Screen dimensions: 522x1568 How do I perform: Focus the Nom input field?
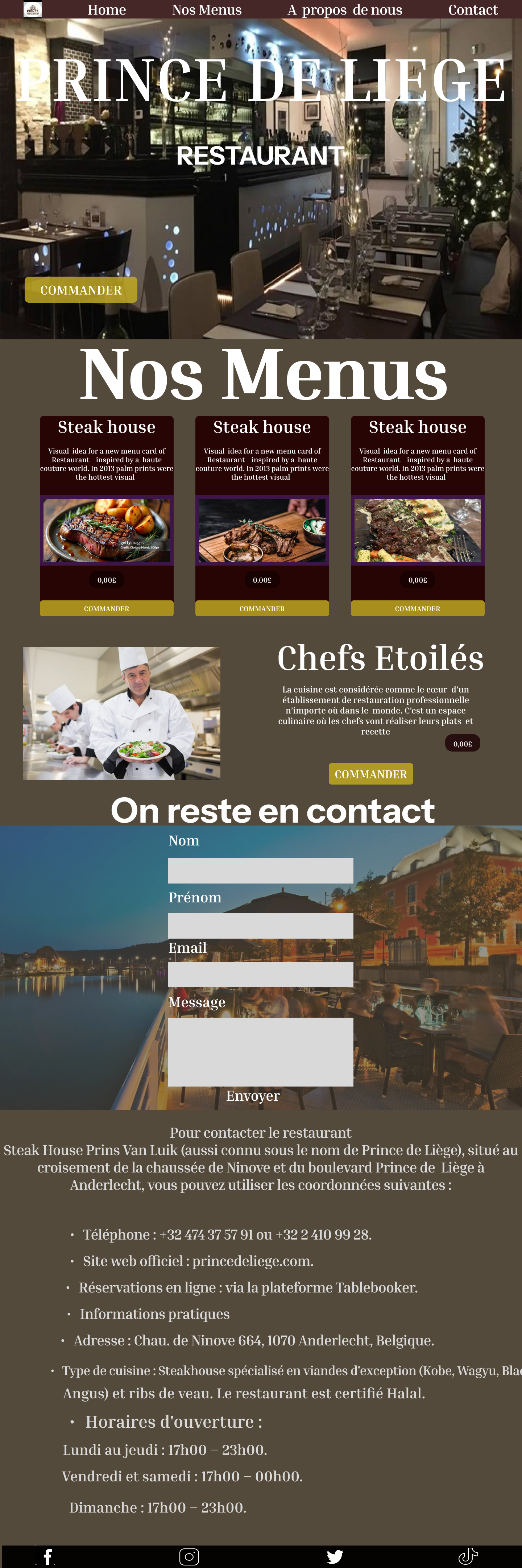pyautogui.click(x=260, y=870)
